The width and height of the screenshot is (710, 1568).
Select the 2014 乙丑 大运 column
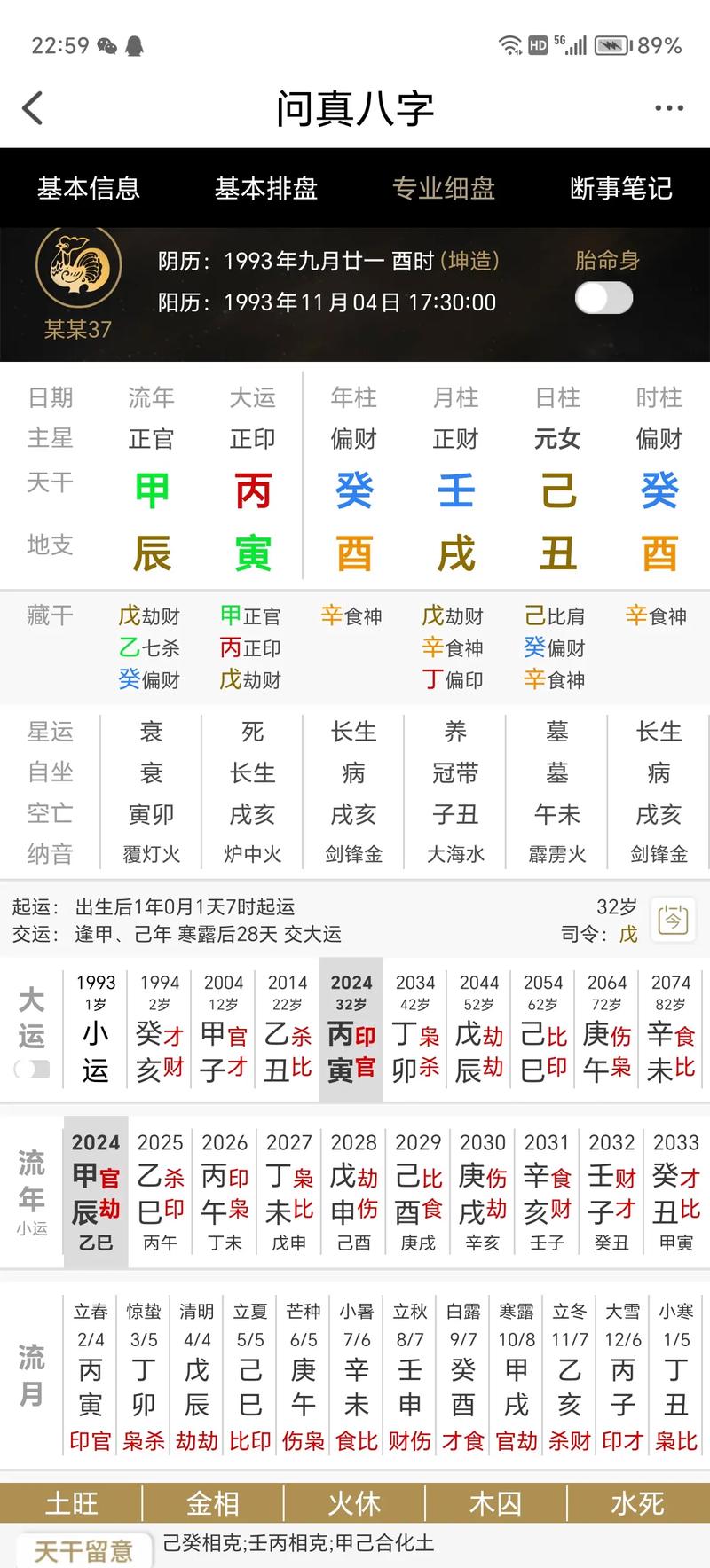(288, 1029)
